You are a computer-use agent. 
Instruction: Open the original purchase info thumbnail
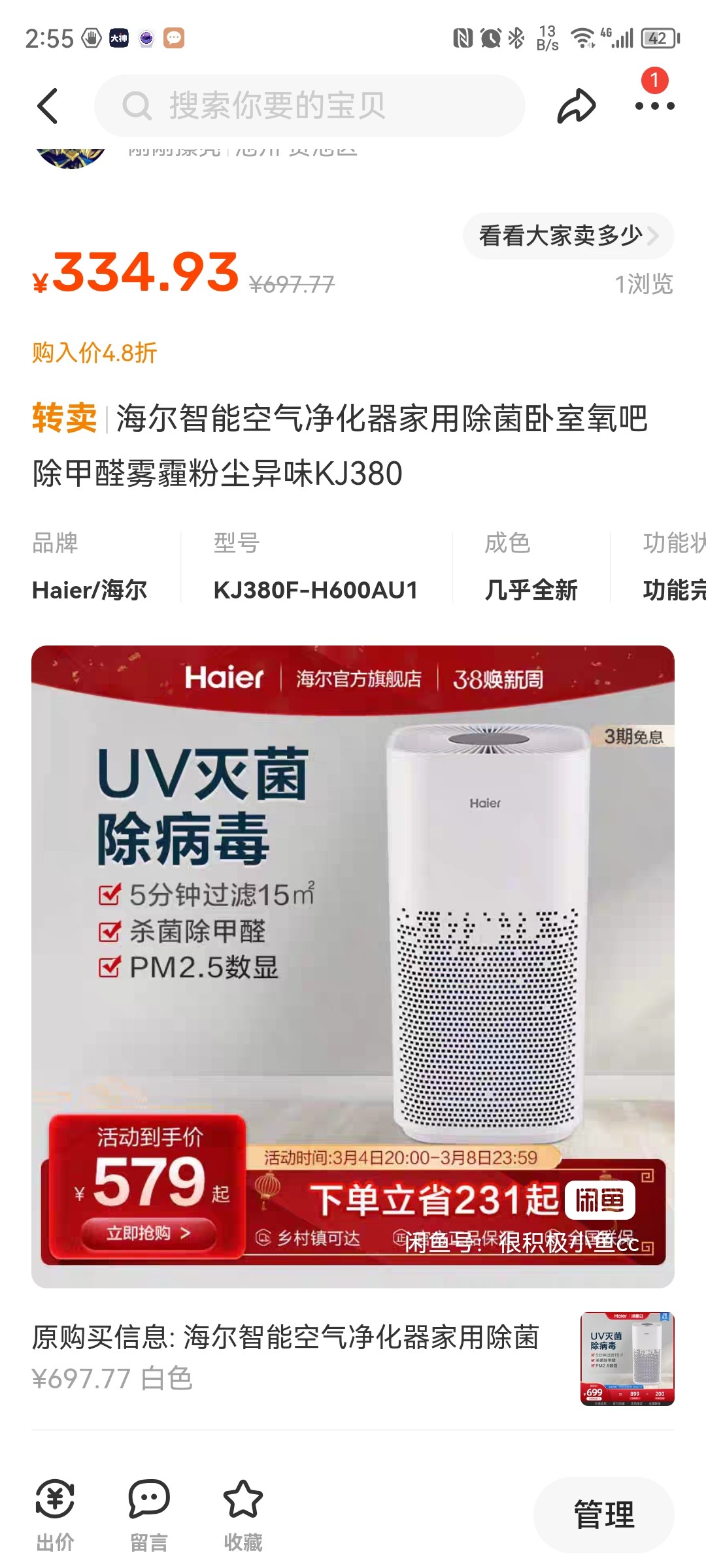click(x=627, y=1358)
